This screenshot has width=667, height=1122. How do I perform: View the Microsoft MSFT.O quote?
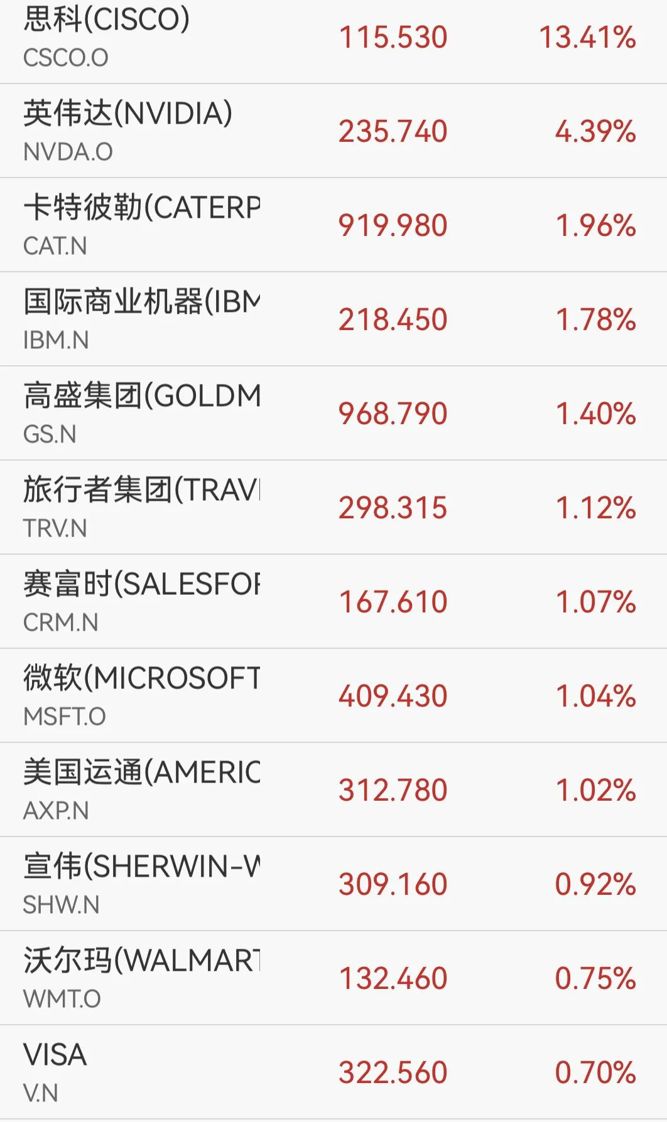point(334,696)
